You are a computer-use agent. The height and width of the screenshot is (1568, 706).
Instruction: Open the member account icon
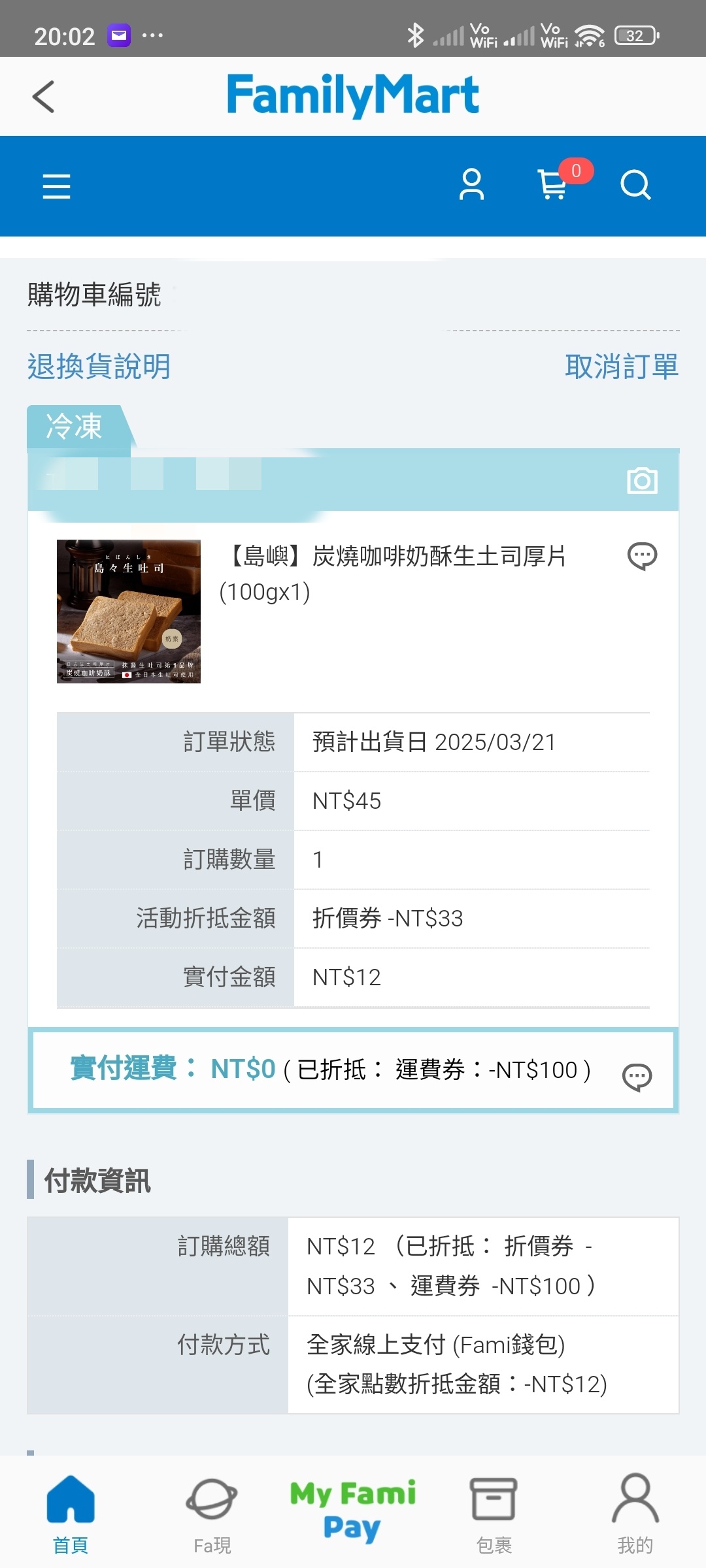point(471,185)
